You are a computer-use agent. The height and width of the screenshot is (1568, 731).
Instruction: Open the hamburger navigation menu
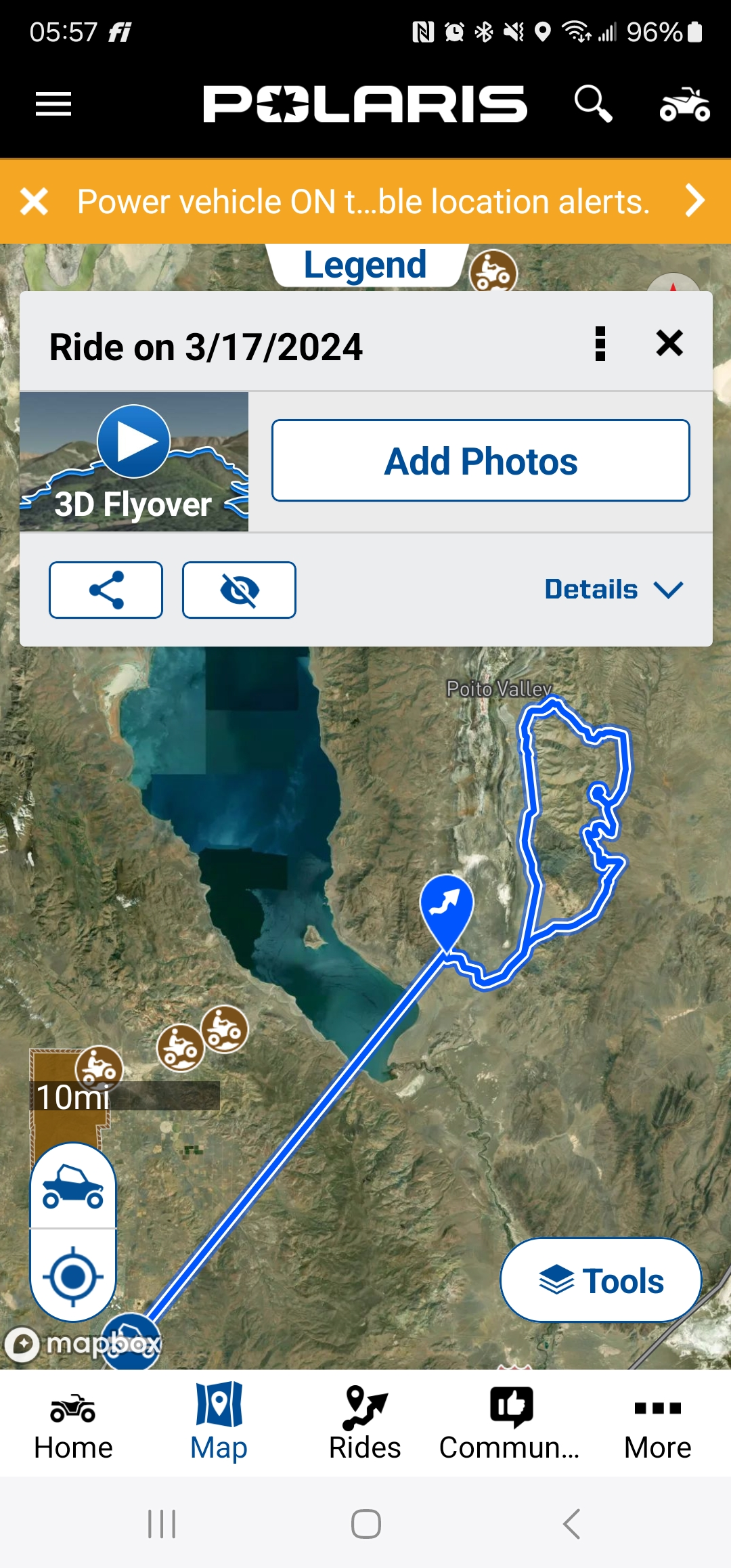point(53,104)
